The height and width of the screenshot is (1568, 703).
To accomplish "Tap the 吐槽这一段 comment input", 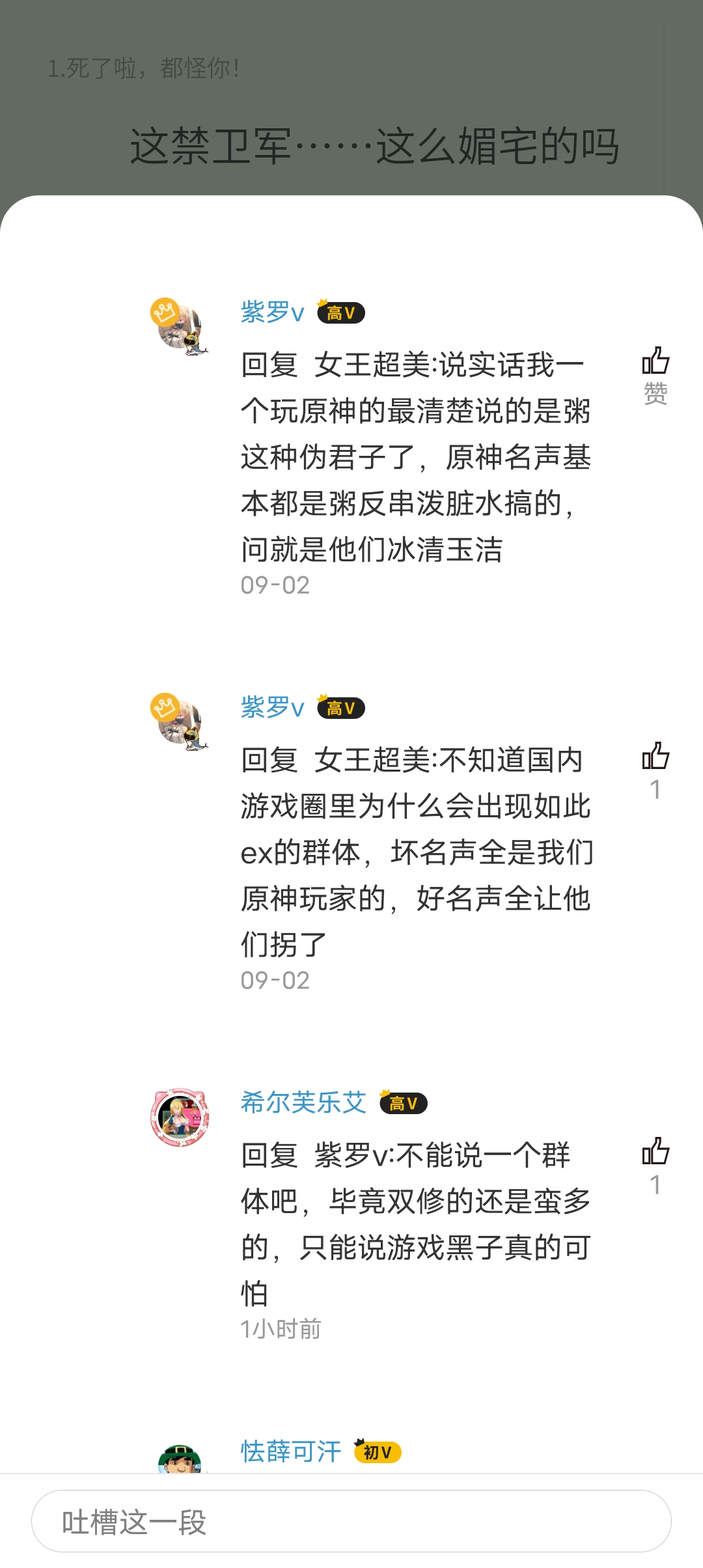I will [351, 1522].
